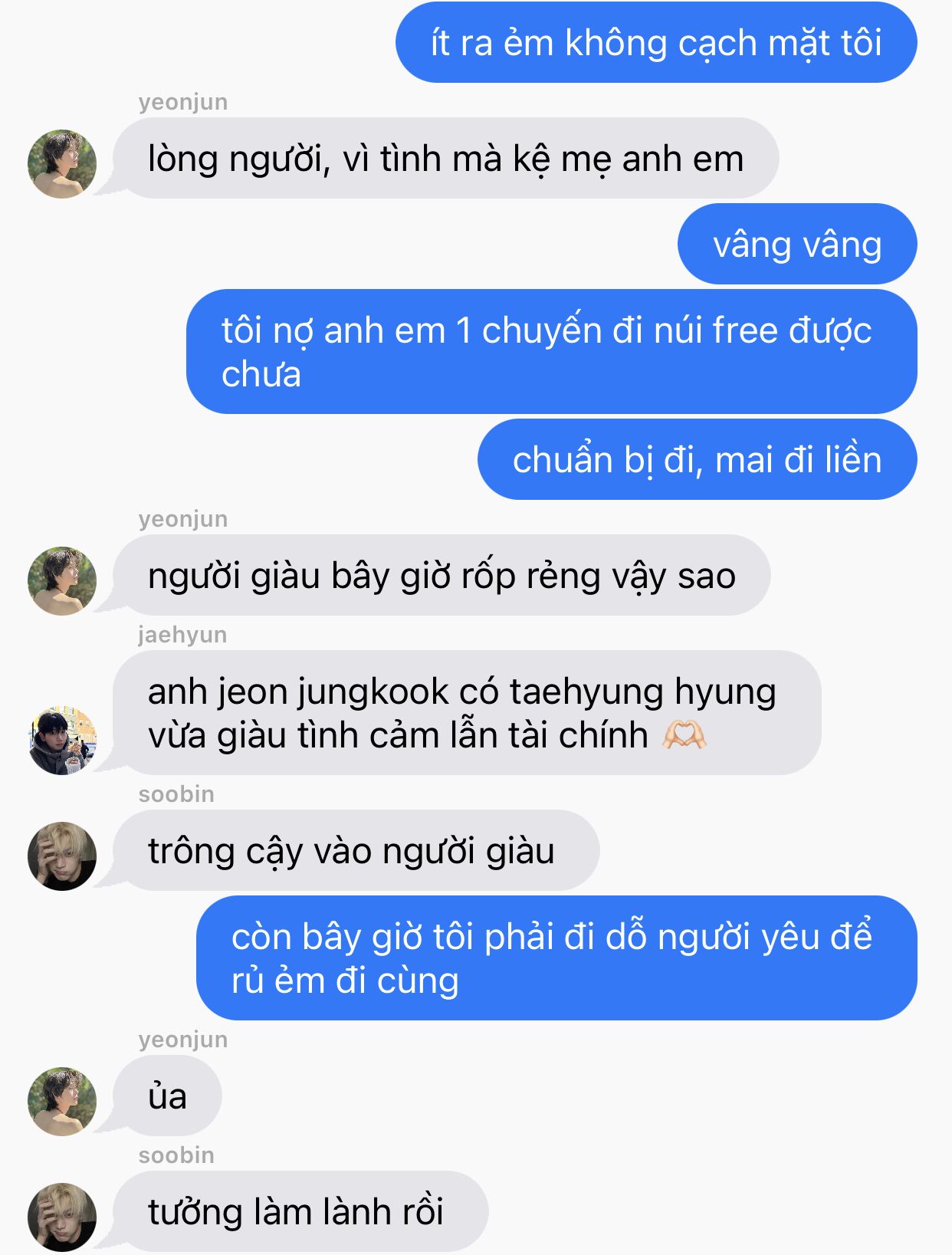Open yeonjun's avatar next to 'lòng người' message
This screenshot has height=1255, width=952.
coord(62,164)
